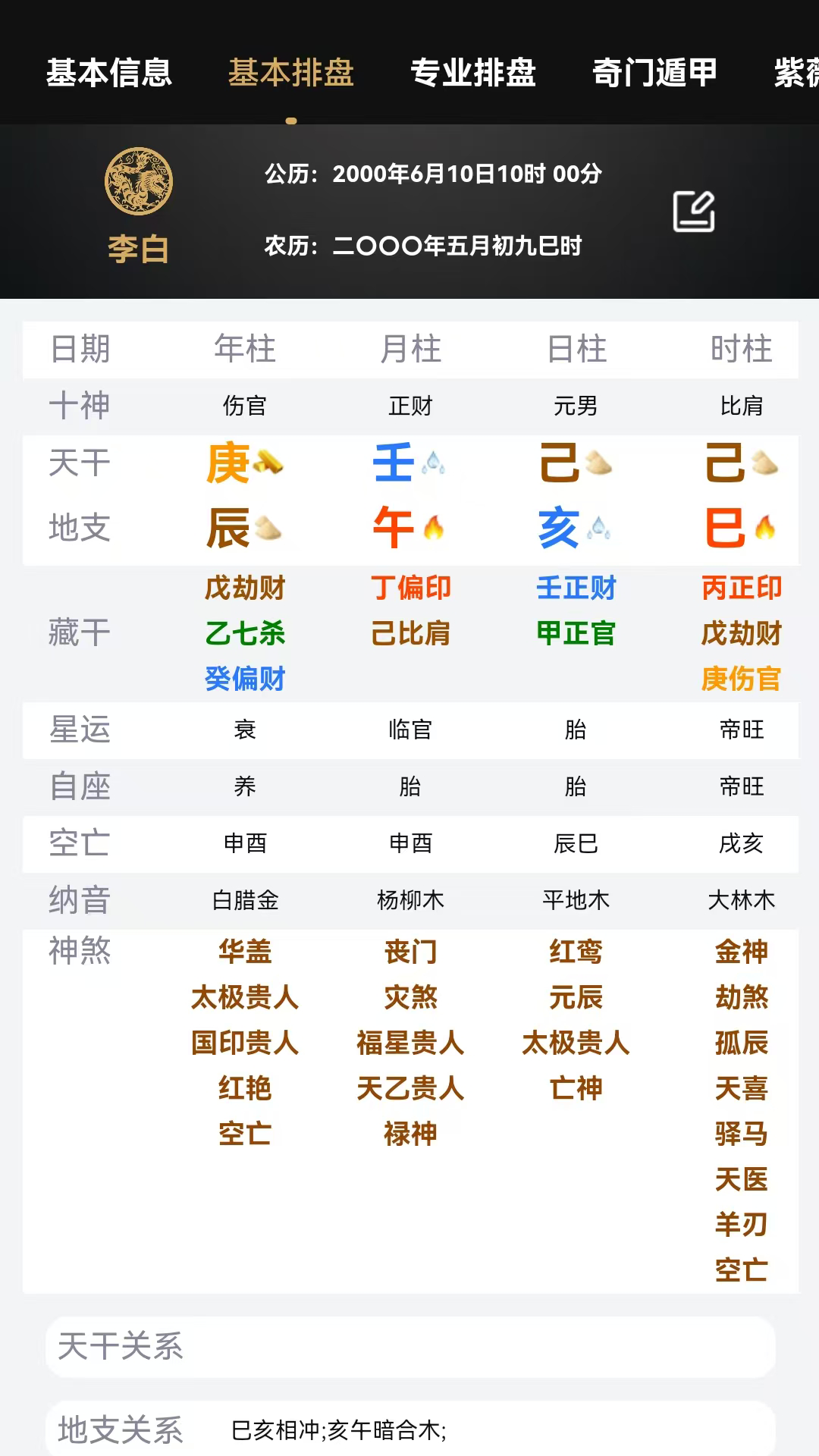Viewport: 819px width, 1456px height.
Task: Switch to 专业排盘 view
Action: click(x=473, y=73)
